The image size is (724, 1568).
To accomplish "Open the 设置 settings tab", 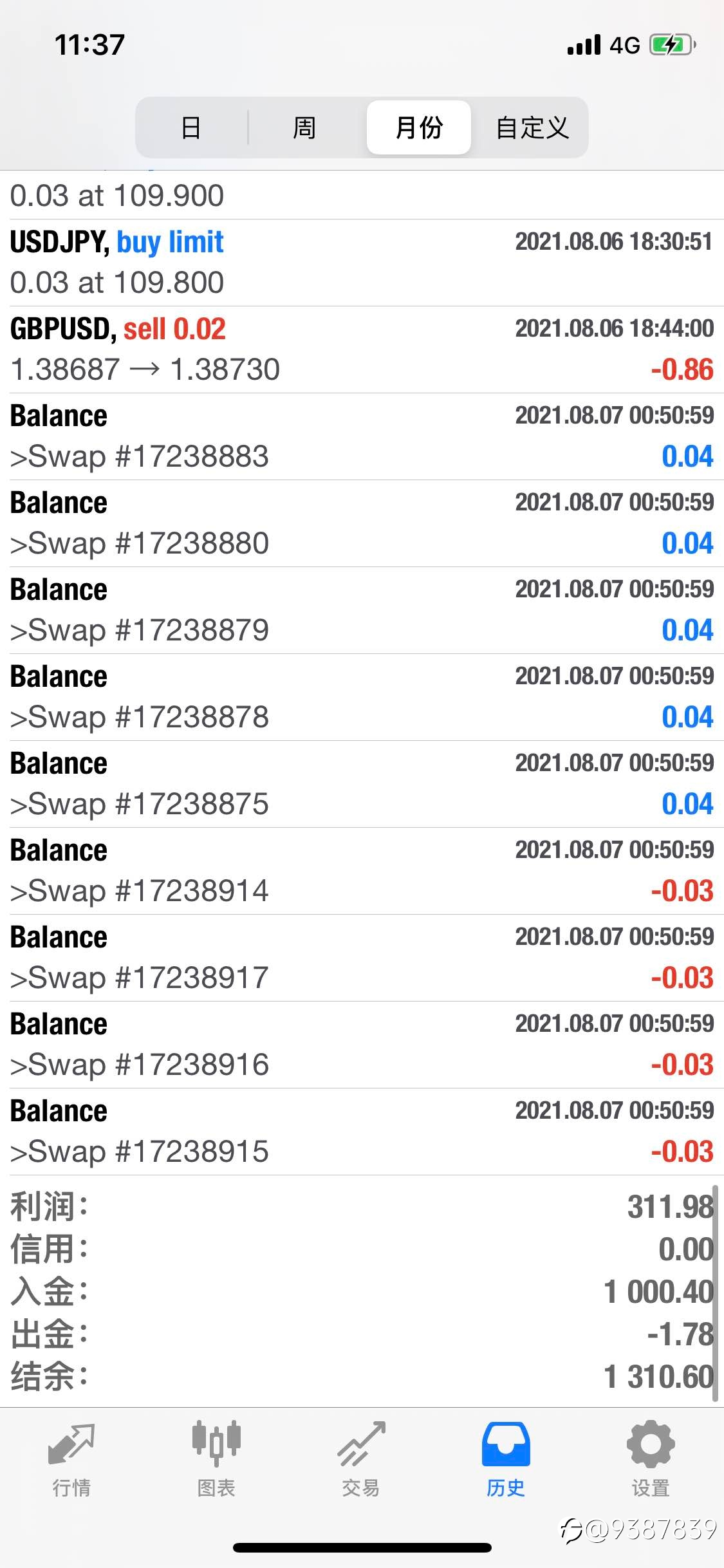I will [651, 1459].
